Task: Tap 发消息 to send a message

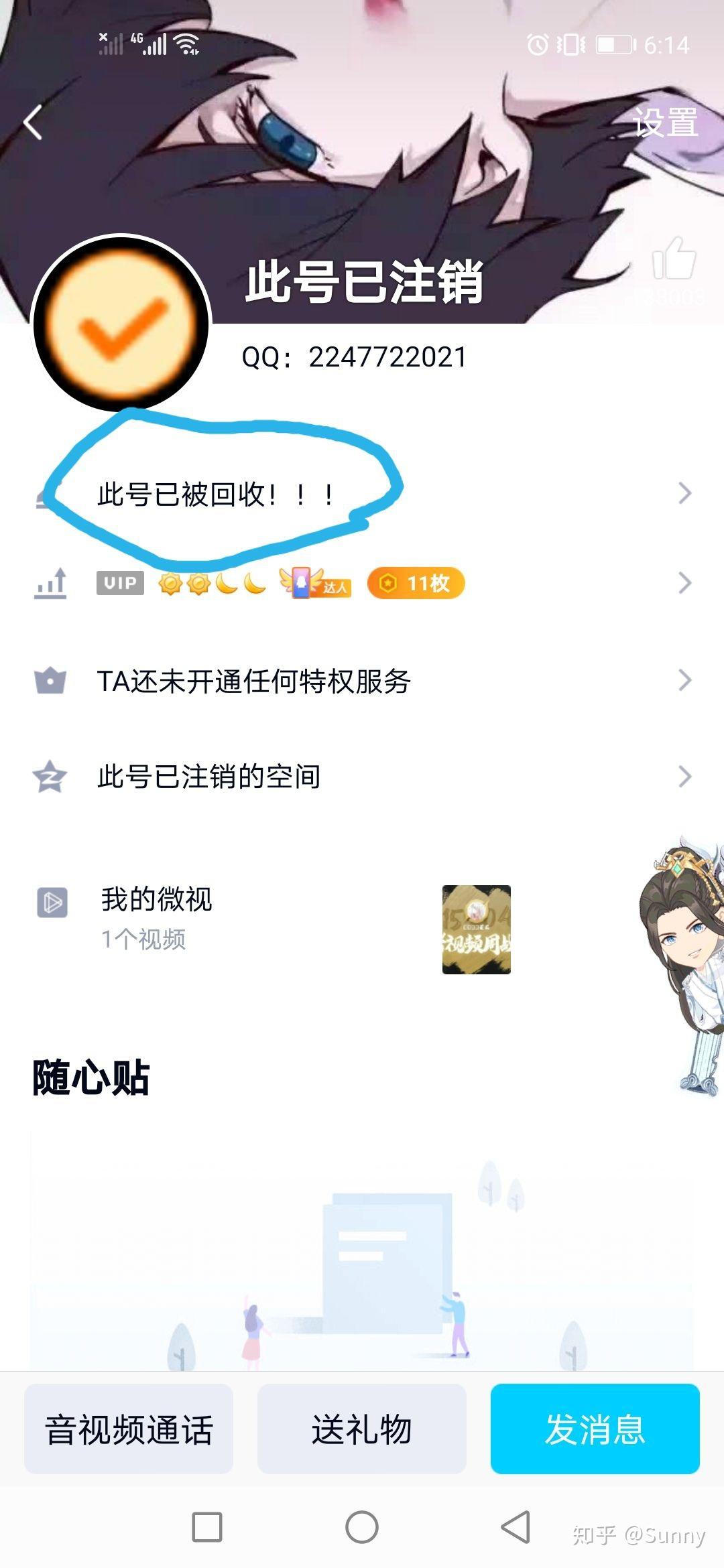Action: pos(595,1429)
